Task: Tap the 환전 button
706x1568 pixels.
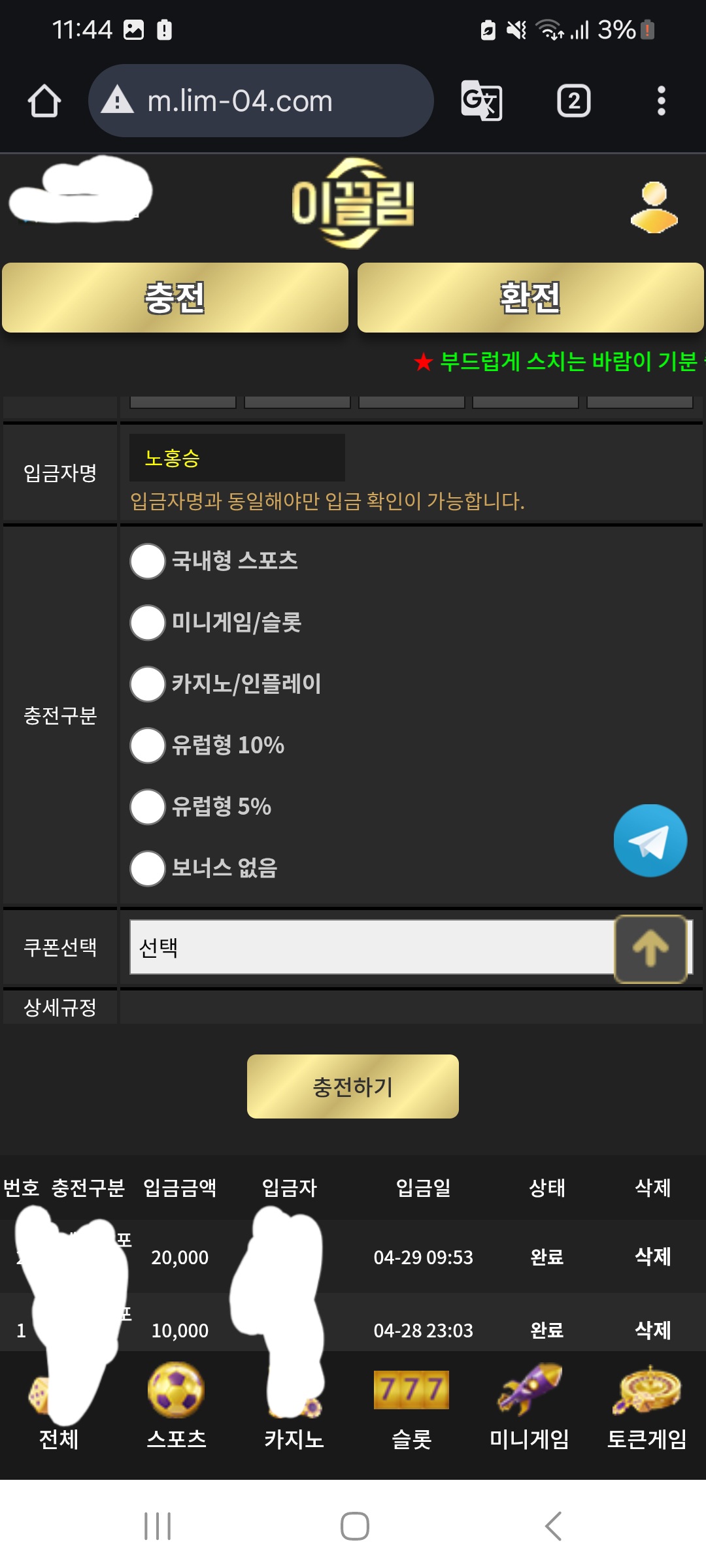Action: pos(531,298)
